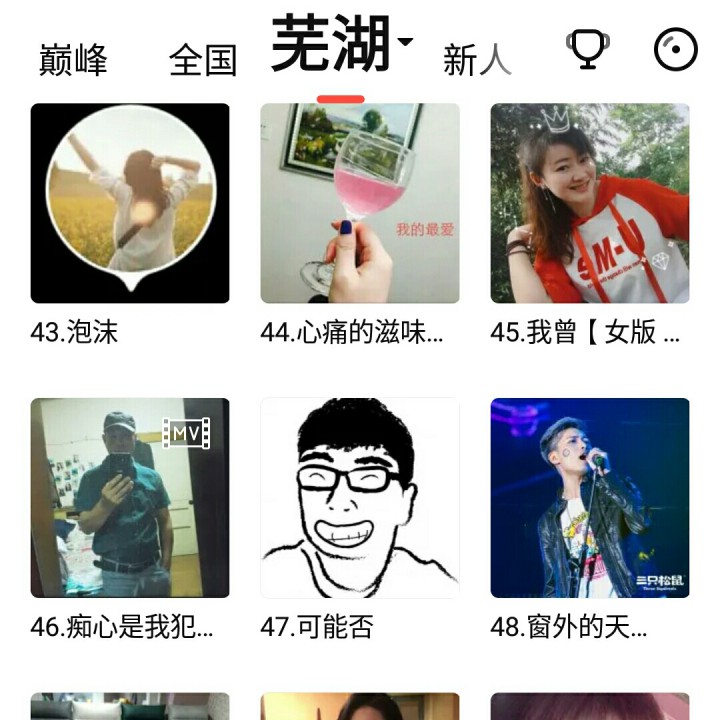This screenshot has height=720, width=720.
Task: Open song 47.可能否
Action: [x=360, y=498]
